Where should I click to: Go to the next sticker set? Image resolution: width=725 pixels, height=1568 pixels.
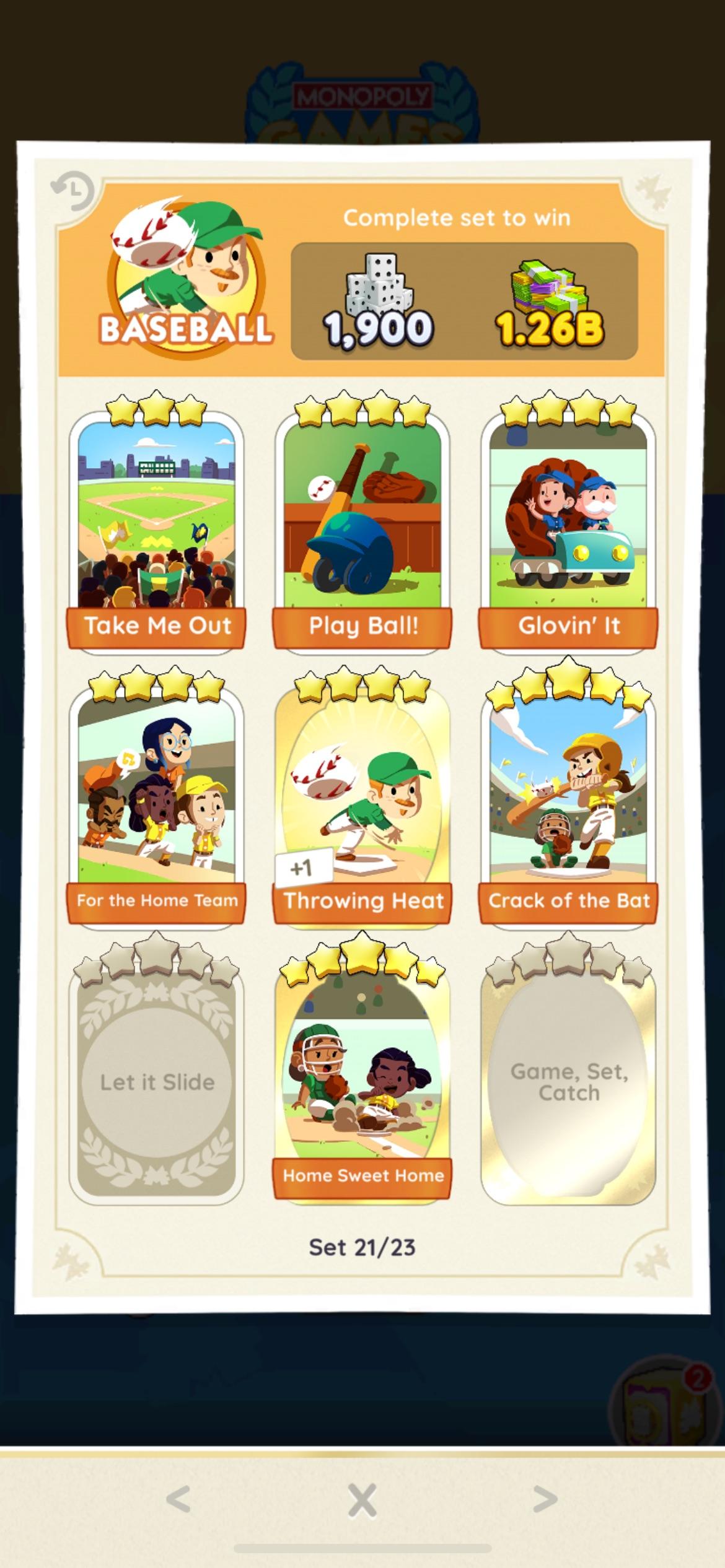tap(545, 1499)
